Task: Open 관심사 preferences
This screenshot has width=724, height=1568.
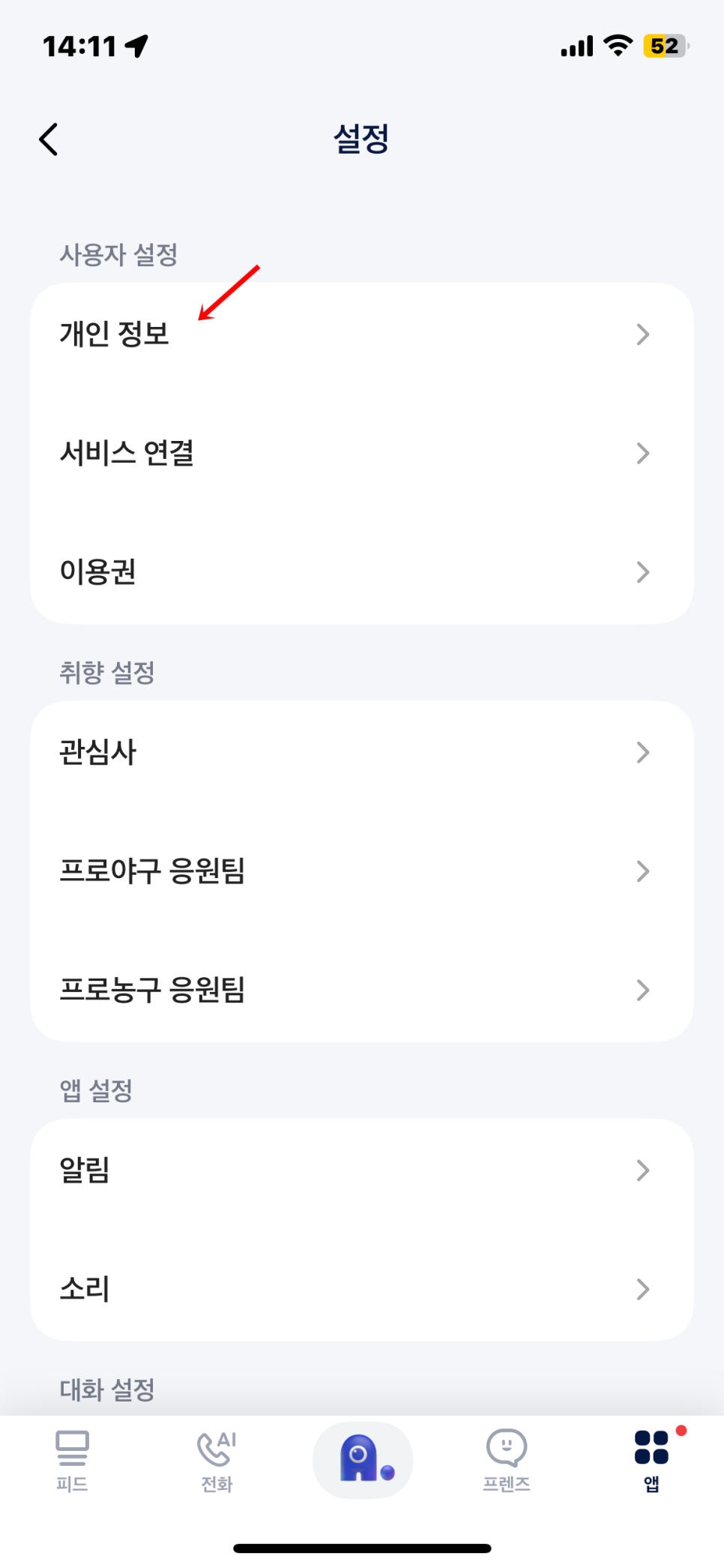Action: [362, 752]
